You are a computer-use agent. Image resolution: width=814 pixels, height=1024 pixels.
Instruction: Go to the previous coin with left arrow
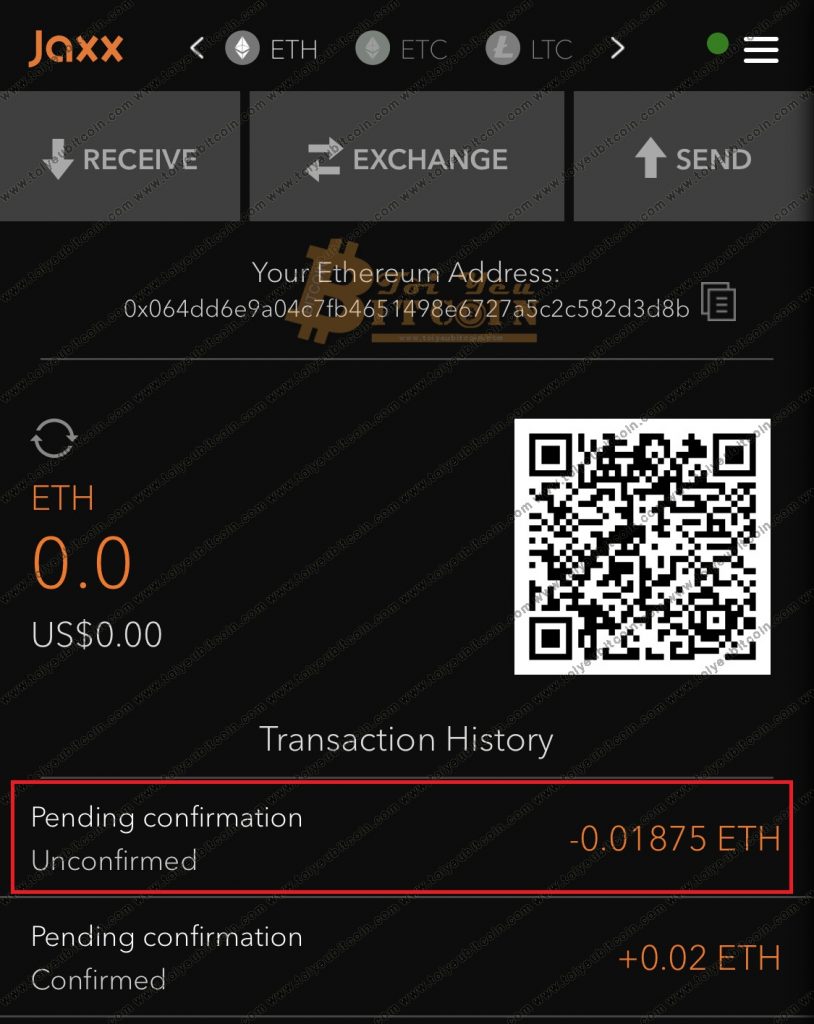197,47
